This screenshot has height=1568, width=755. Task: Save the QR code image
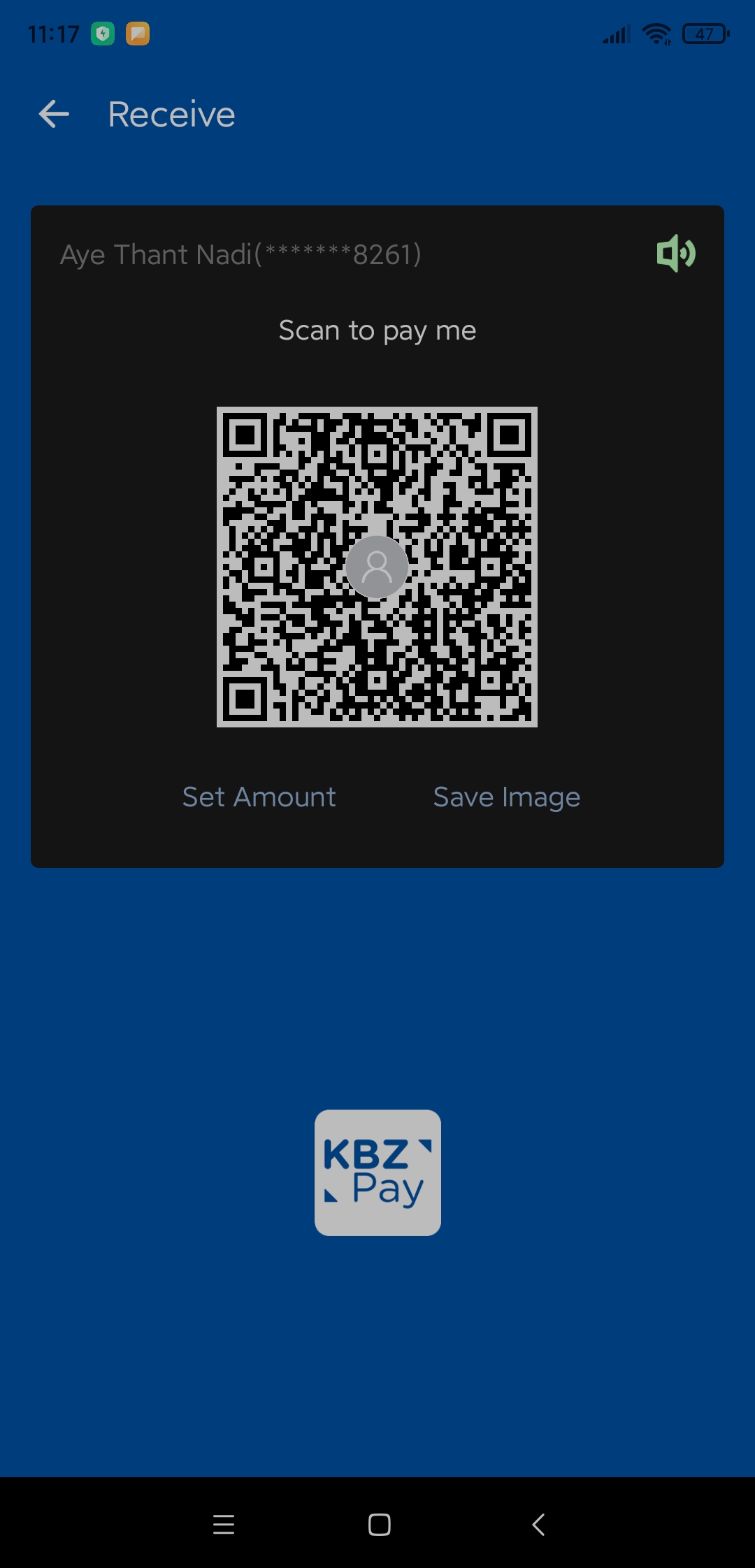click(x=506, y=797)
